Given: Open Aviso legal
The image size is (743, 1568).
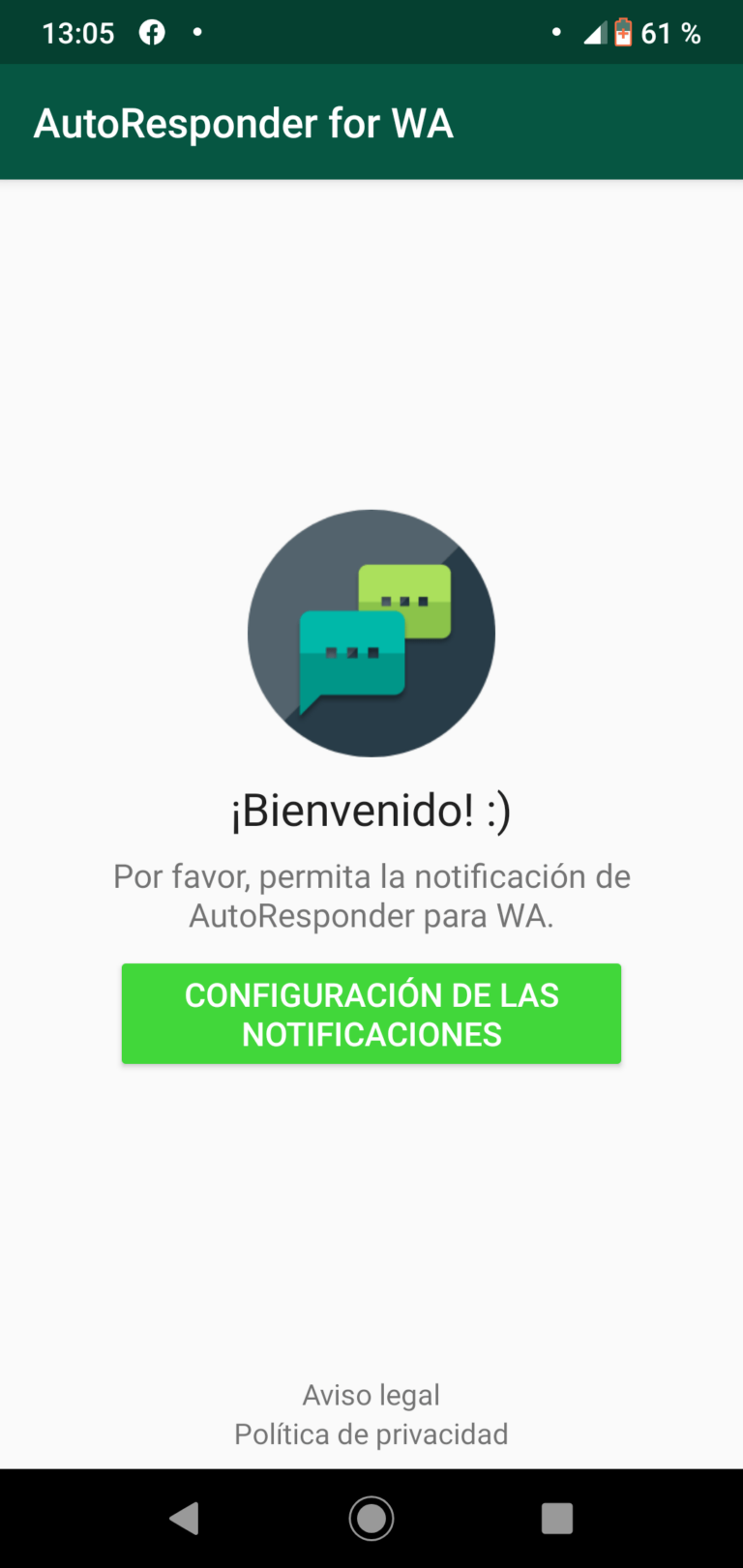Looking at the screenshot, I should [371, 1395].
